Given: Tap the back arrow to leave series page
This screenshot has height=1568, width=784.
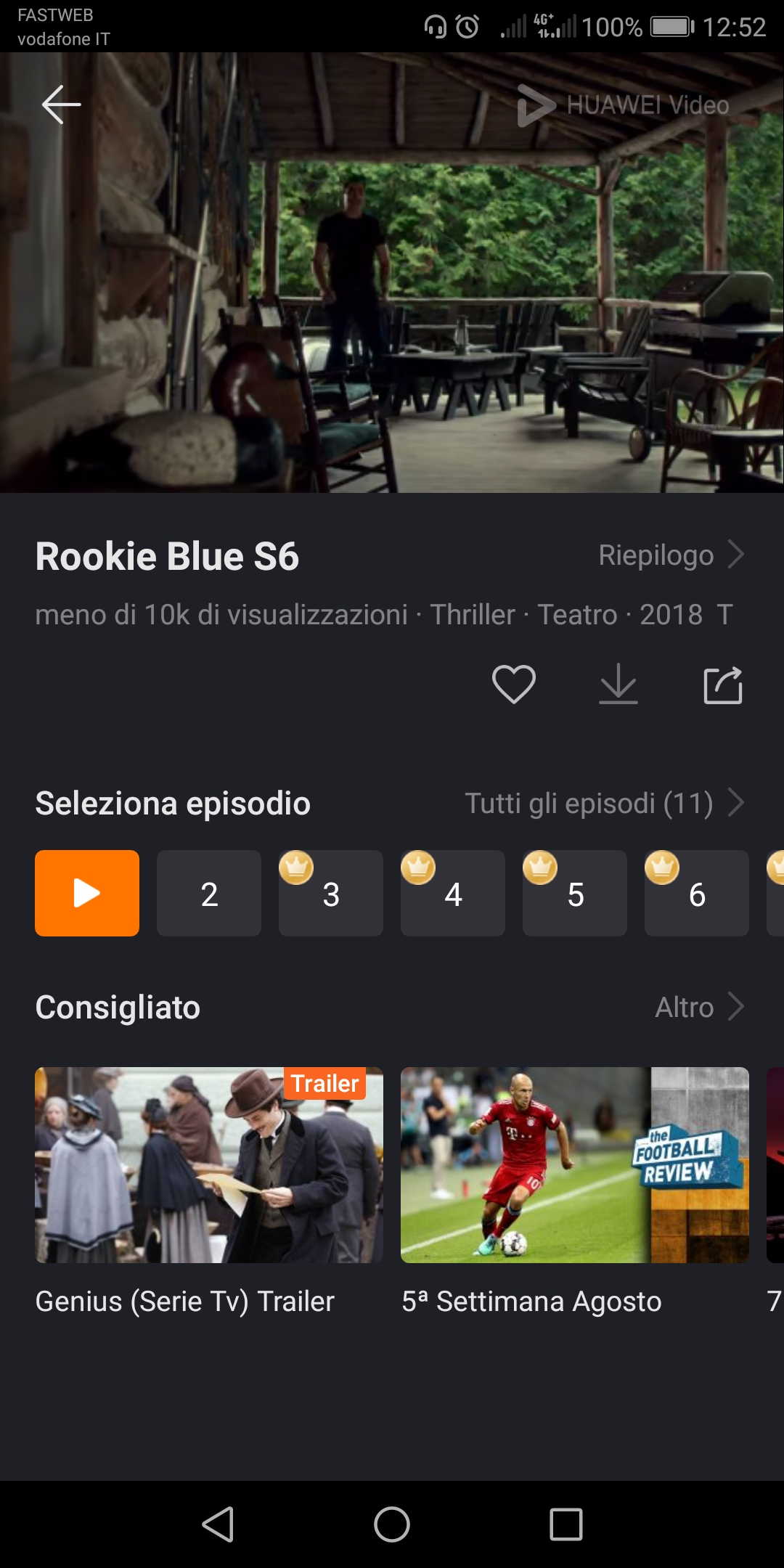Looking at the screenshot, I should (61, 104).
